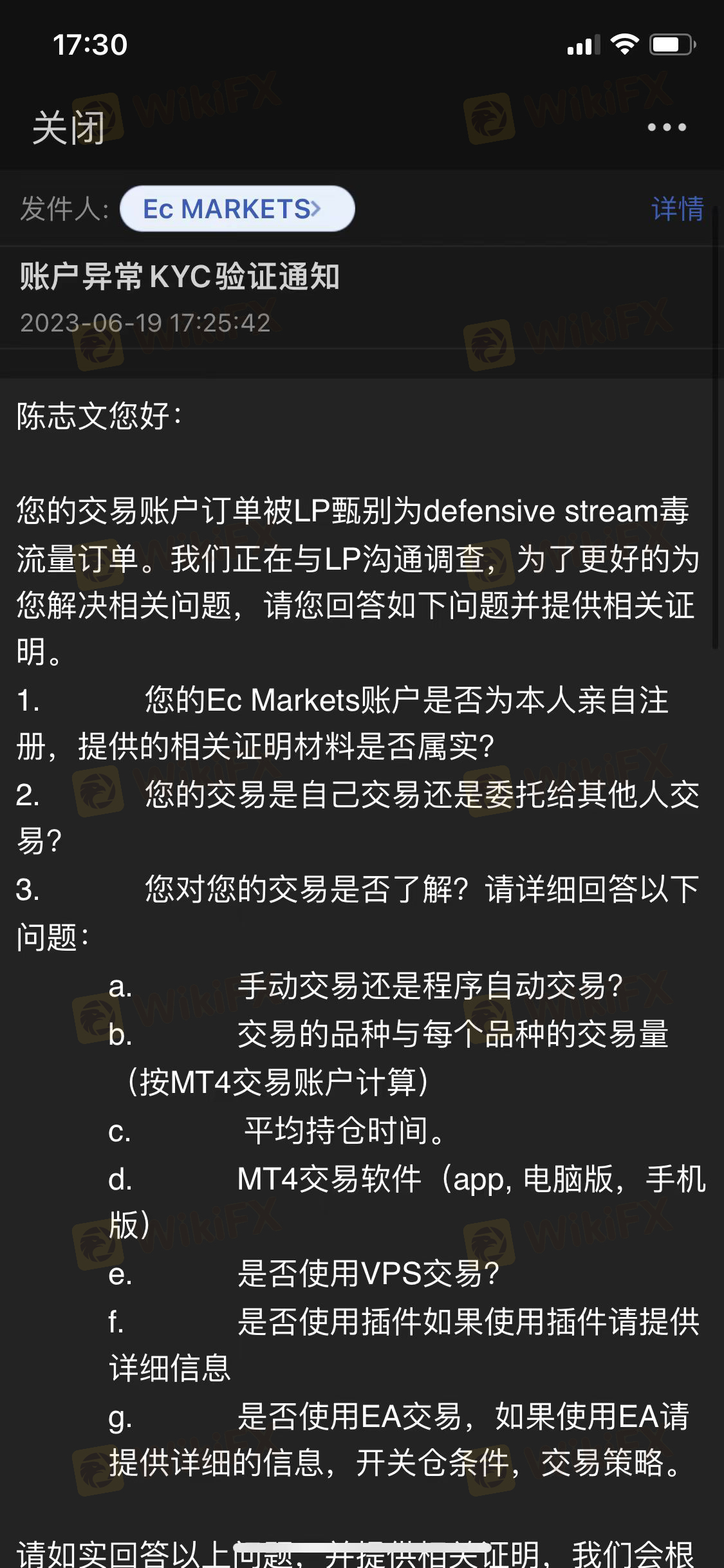The image size is (724, 1568).
Task: Open sender chip Ec MARKETS
Action: point(237,209)
